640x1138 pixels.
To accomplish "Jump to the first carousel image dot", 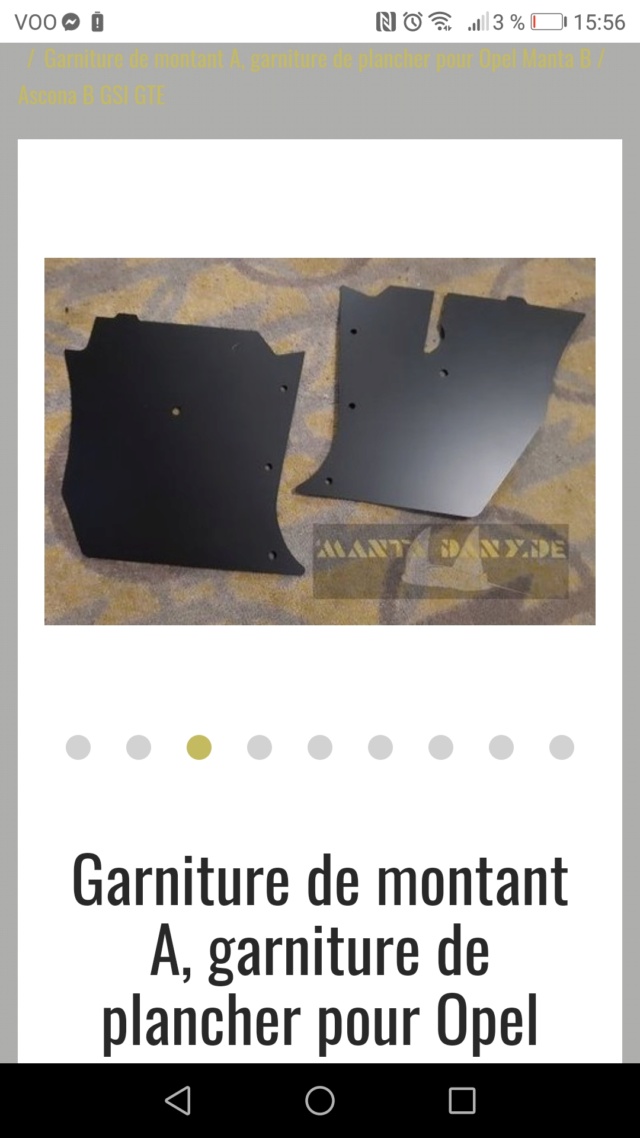I will point(78,747).
